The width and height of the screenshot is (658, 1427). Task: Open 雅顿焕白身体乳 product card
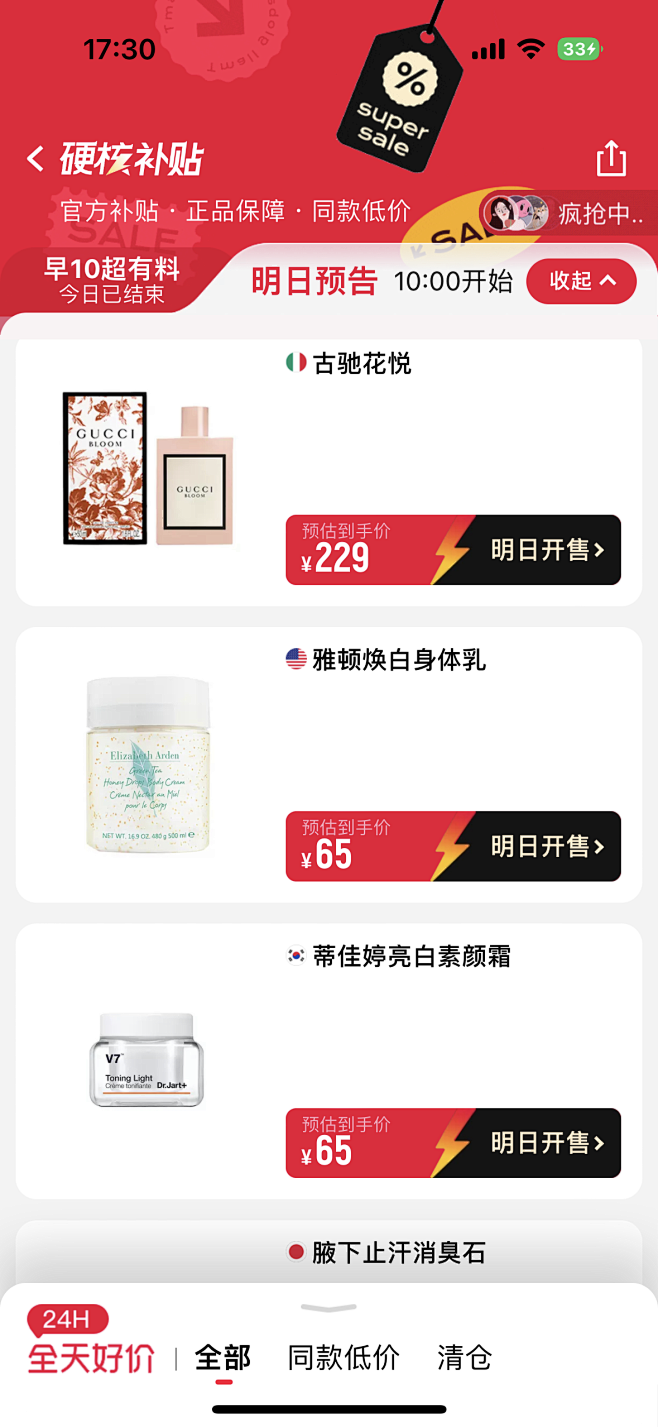tap(150, 765)
